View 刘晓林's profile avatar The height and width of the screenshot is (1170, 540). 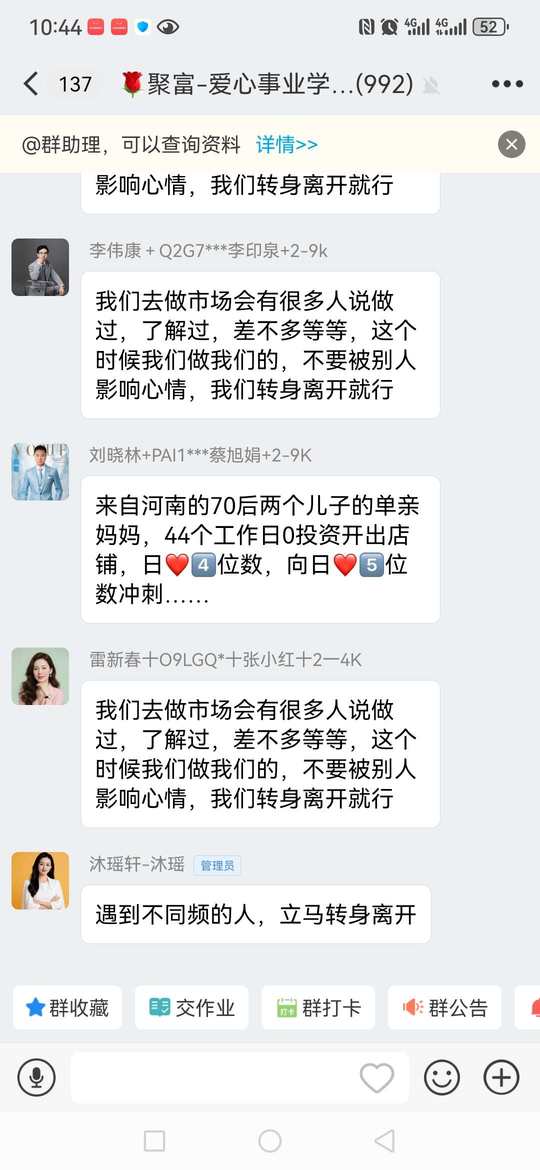40,472
